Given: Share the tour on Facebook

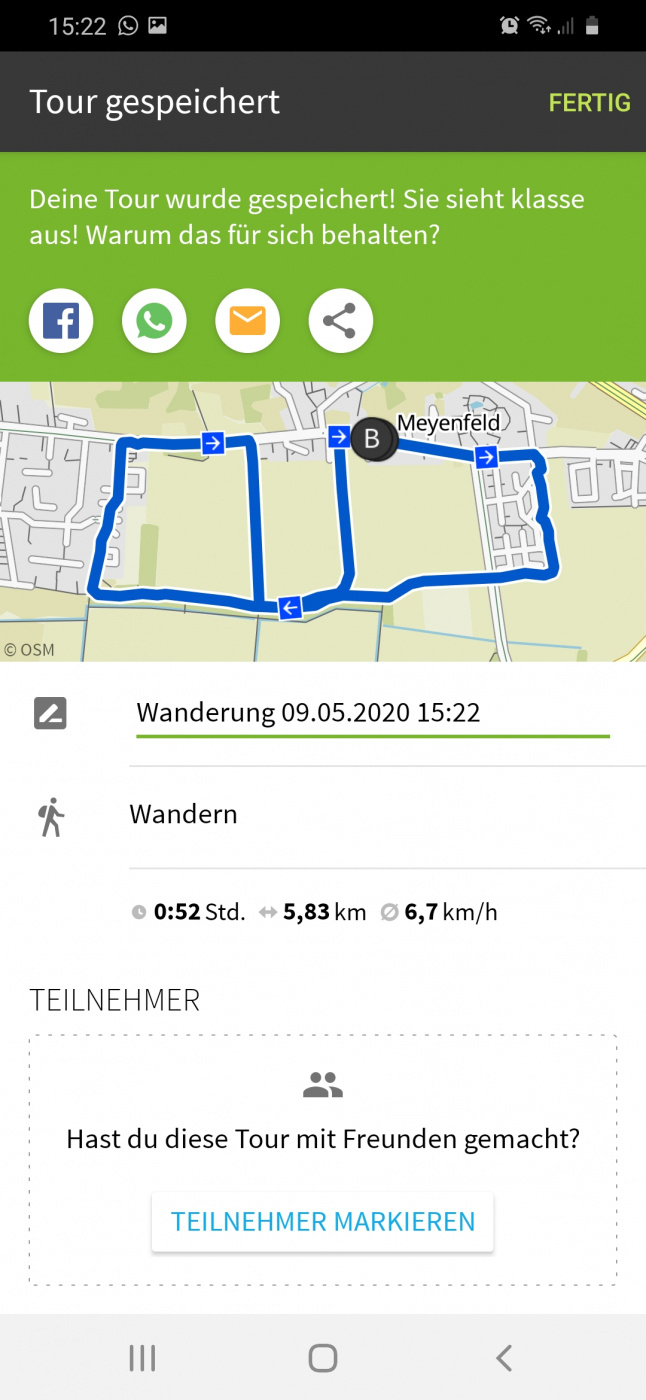Looking at the screenshot, I should tap(61, 321).
